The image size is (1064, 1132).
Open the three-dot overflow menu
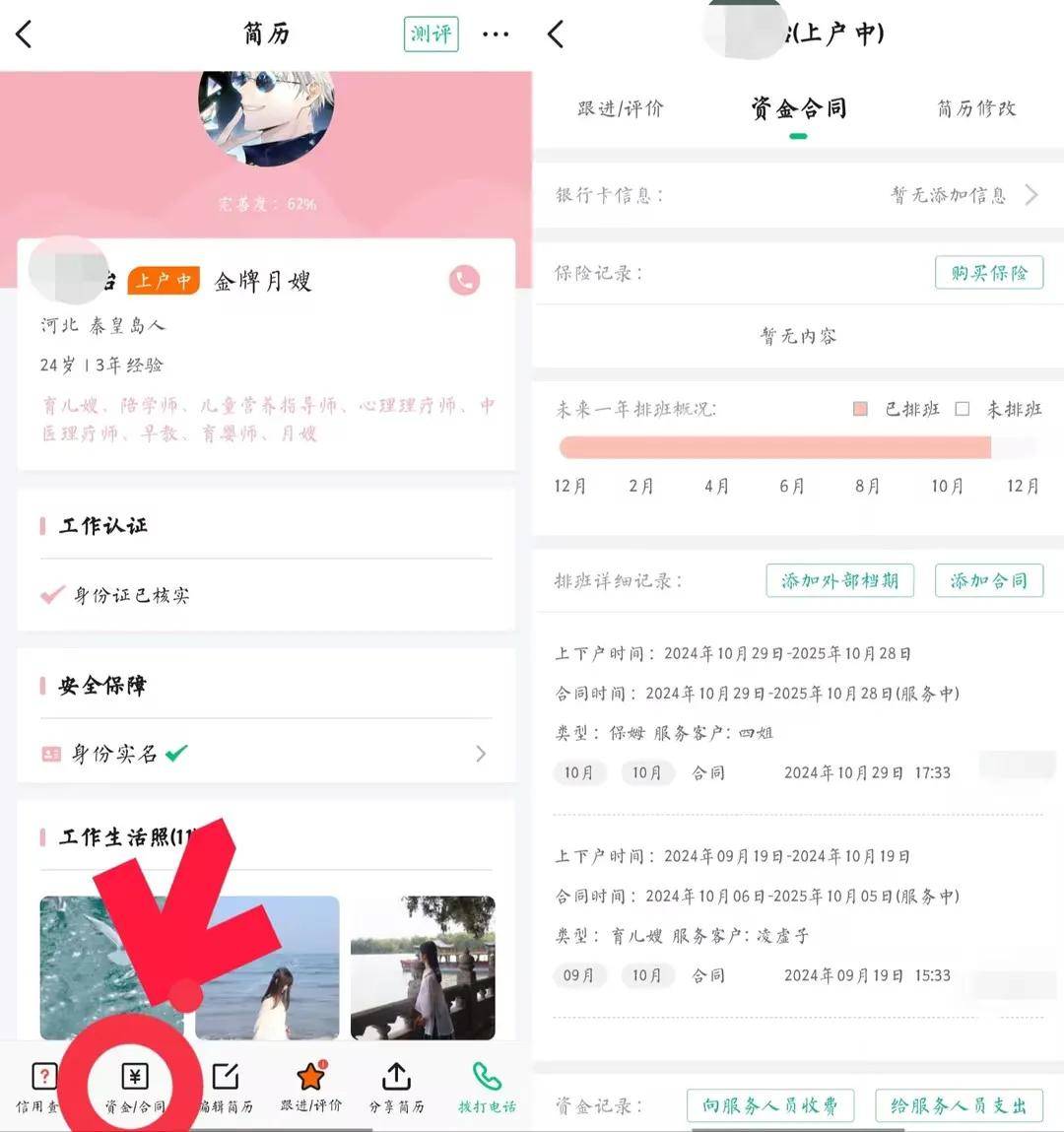pyautogui.click(x=496, y=34)
